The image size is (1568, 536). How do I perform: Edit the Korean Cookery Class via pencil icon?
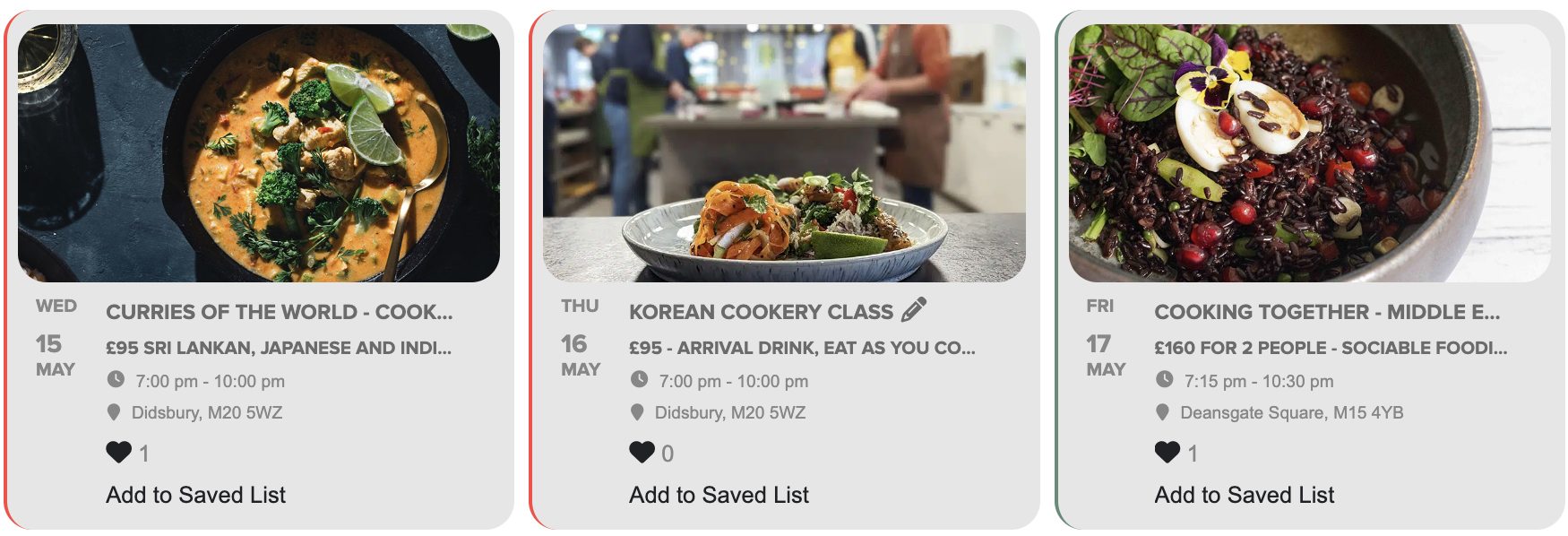point(914,310)
